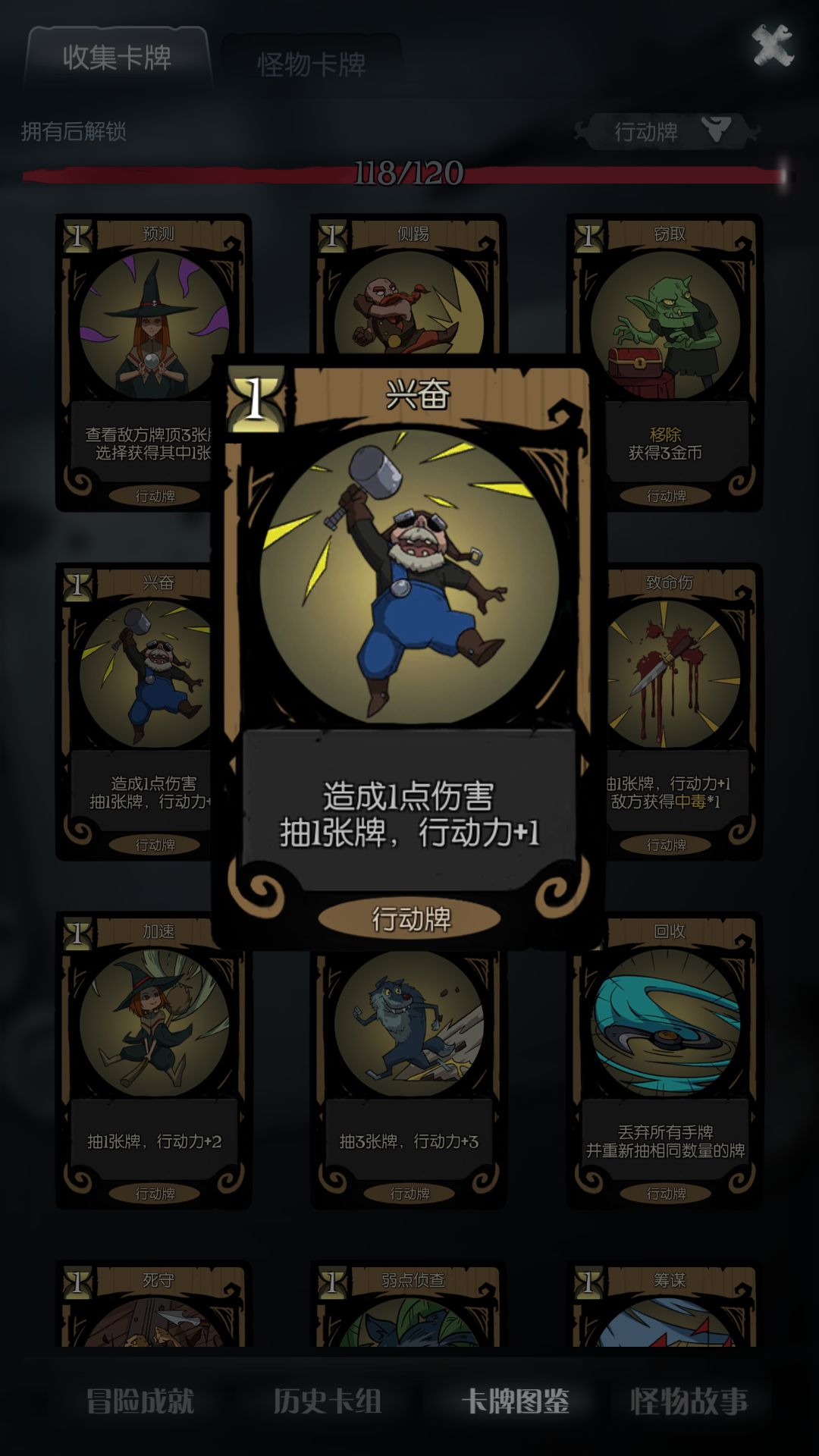Close the card collection screen
Screen dimensions: 819x1456
[x=772, y=45]
